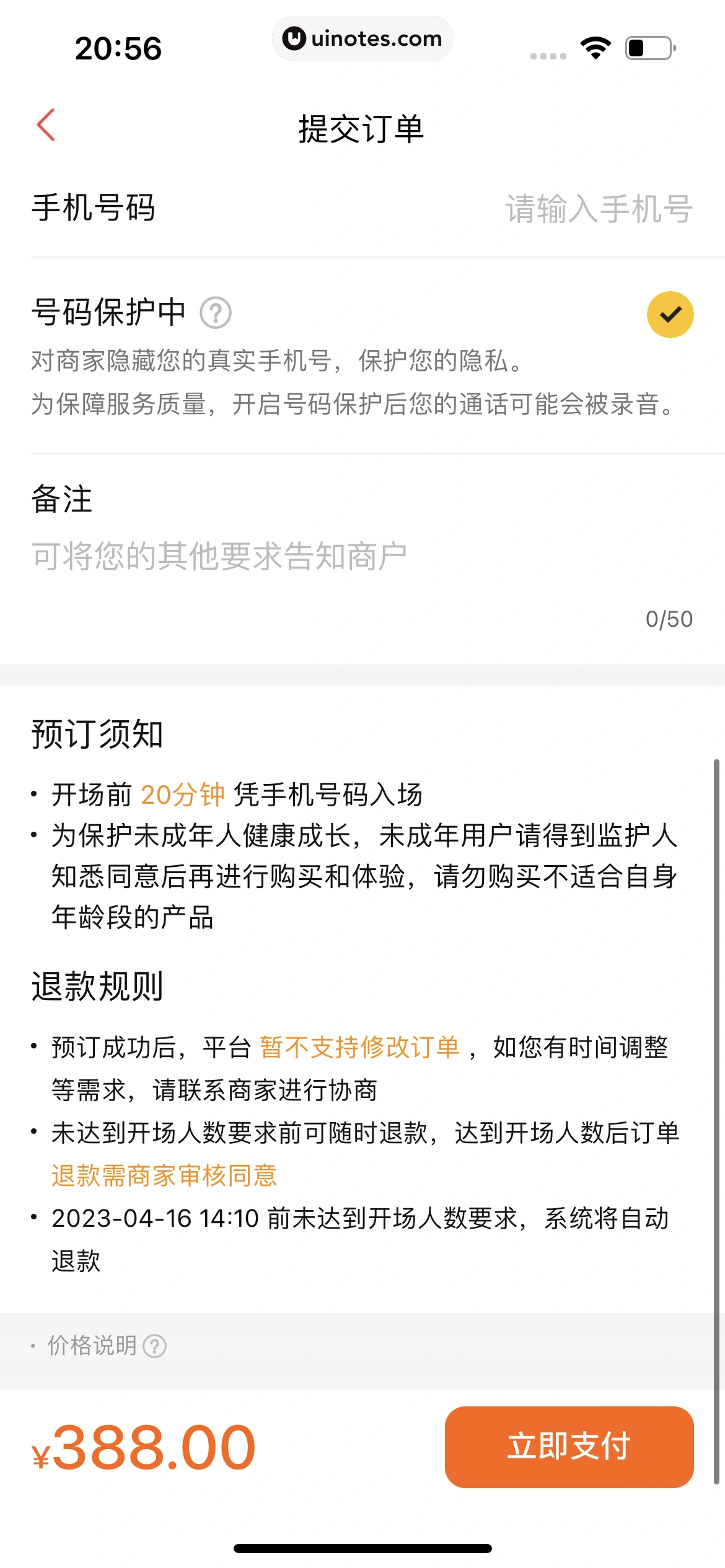Toggle phone number privacy protection off
The width and height of the screenshot is (725, 1568).
click(672, 315)
